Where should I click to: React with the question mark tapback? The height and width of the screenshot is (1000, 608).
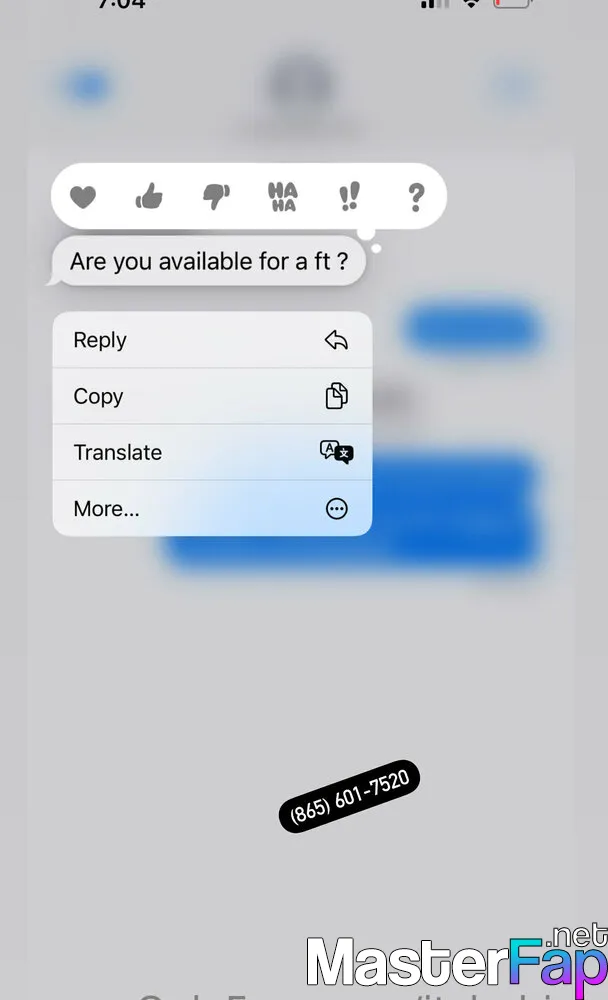416,197
